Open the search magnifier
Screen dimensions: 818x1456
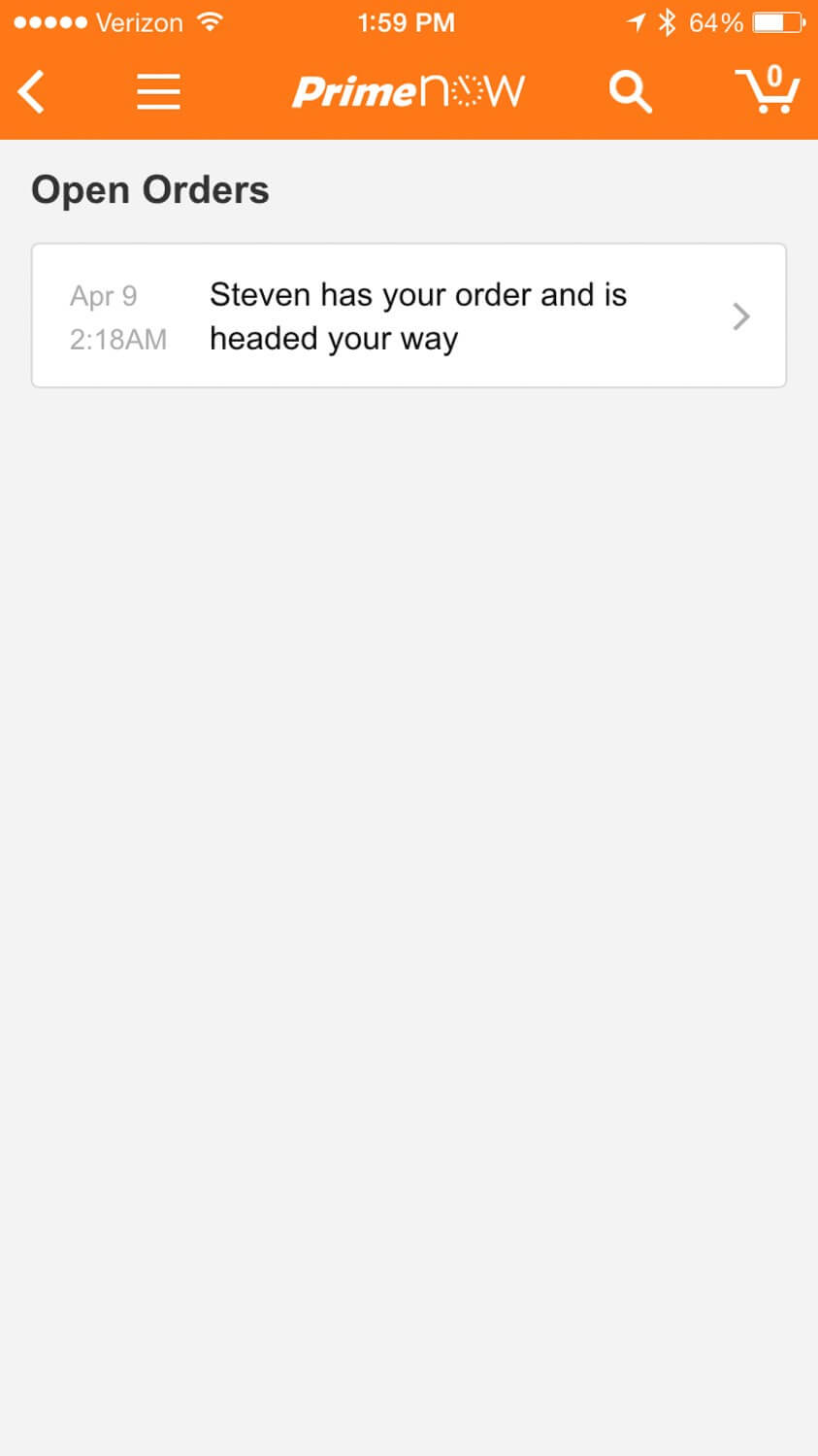[630, 92]
